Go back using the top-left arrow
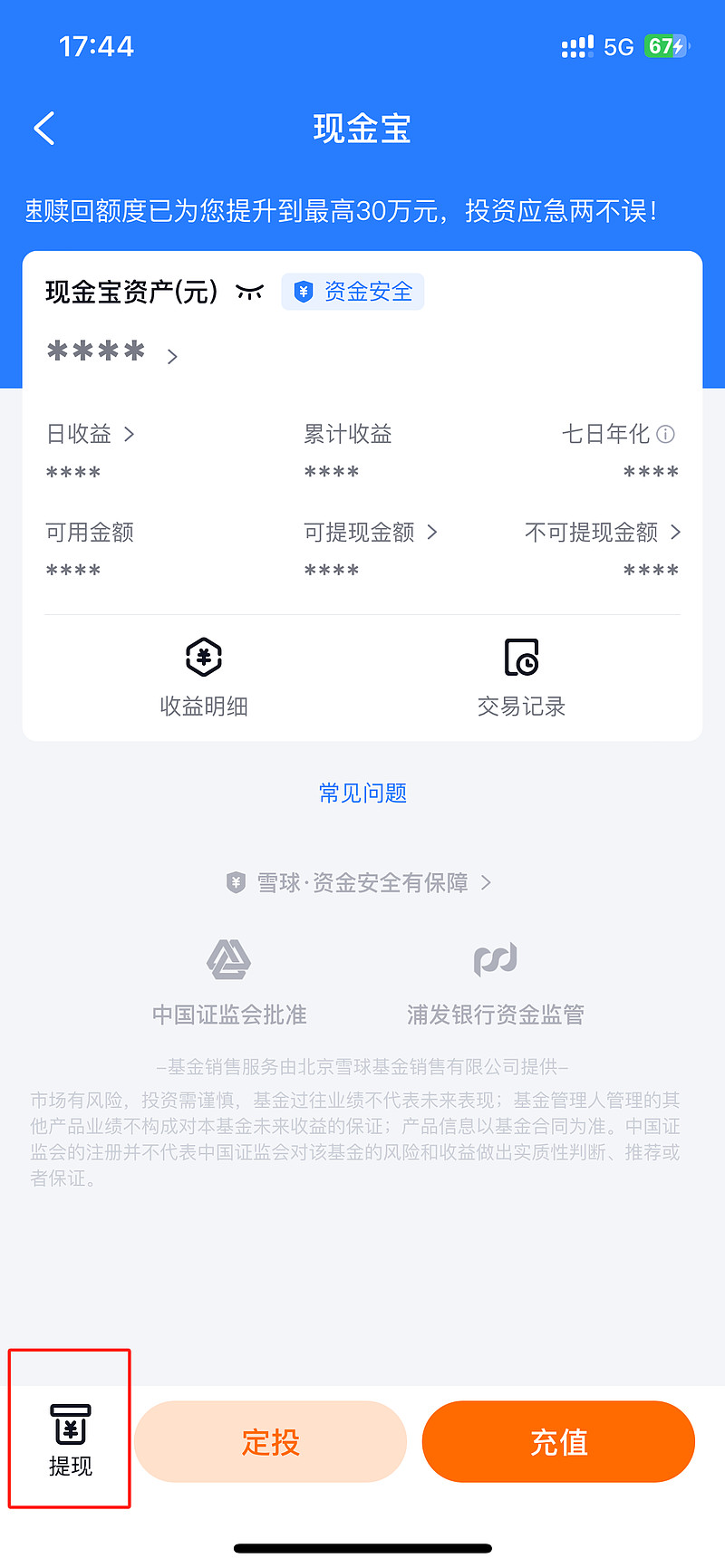 44,129
